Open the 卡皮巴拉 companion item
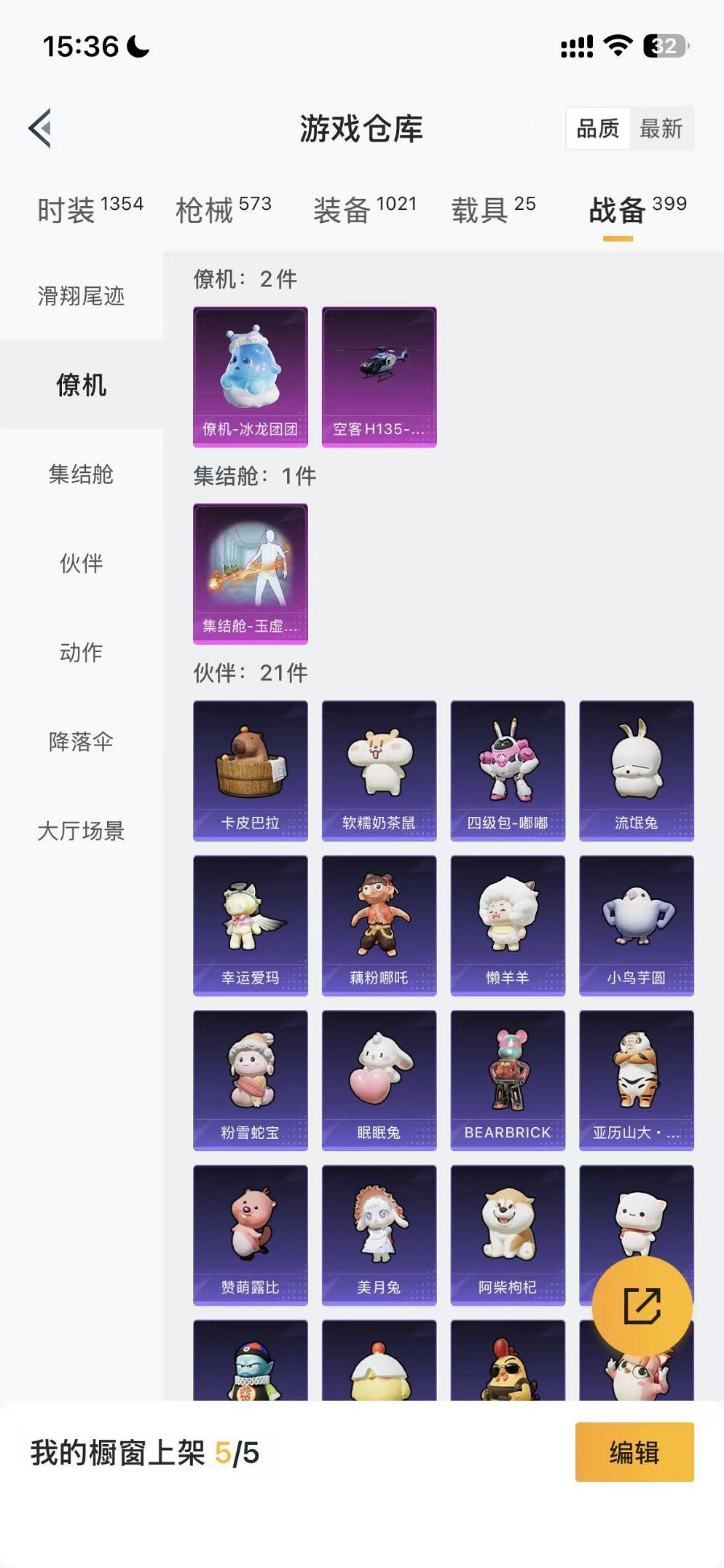 pos(250,770)
